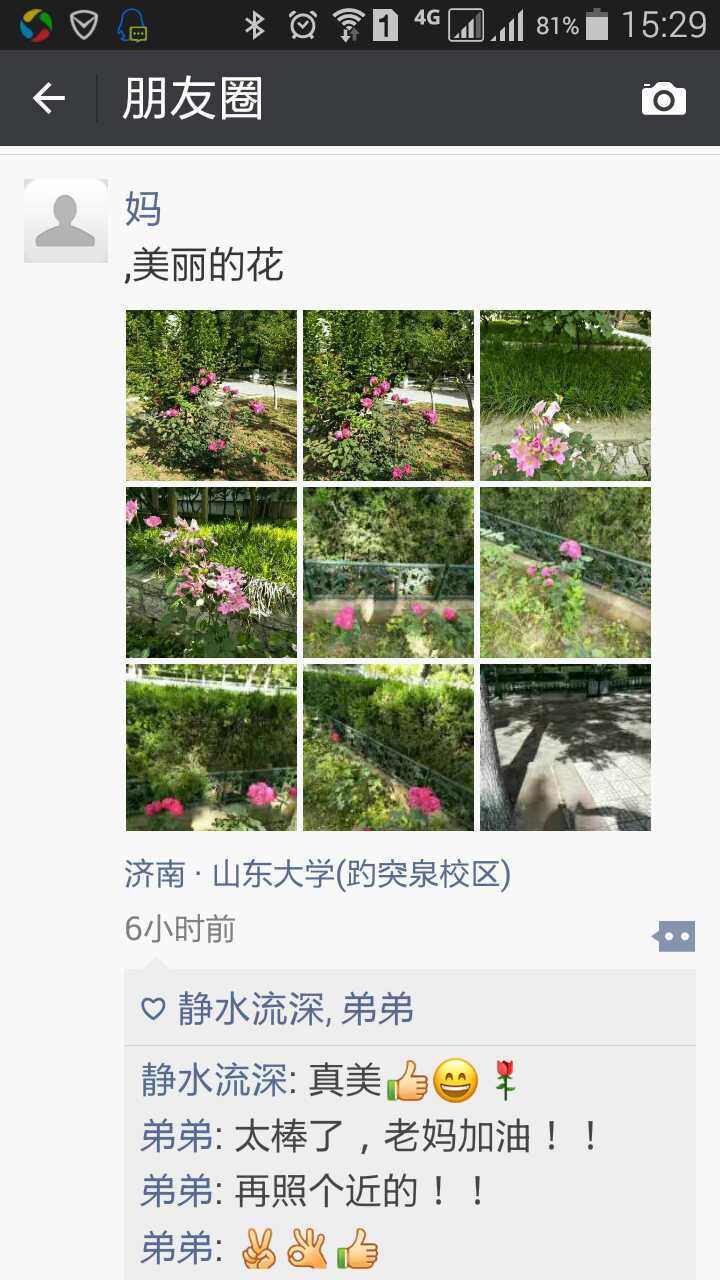Reply to 弟弟's comment 太棒了,老妈加油
The width and height of the screenshot is (720, 1280).
pos(400,1137)
